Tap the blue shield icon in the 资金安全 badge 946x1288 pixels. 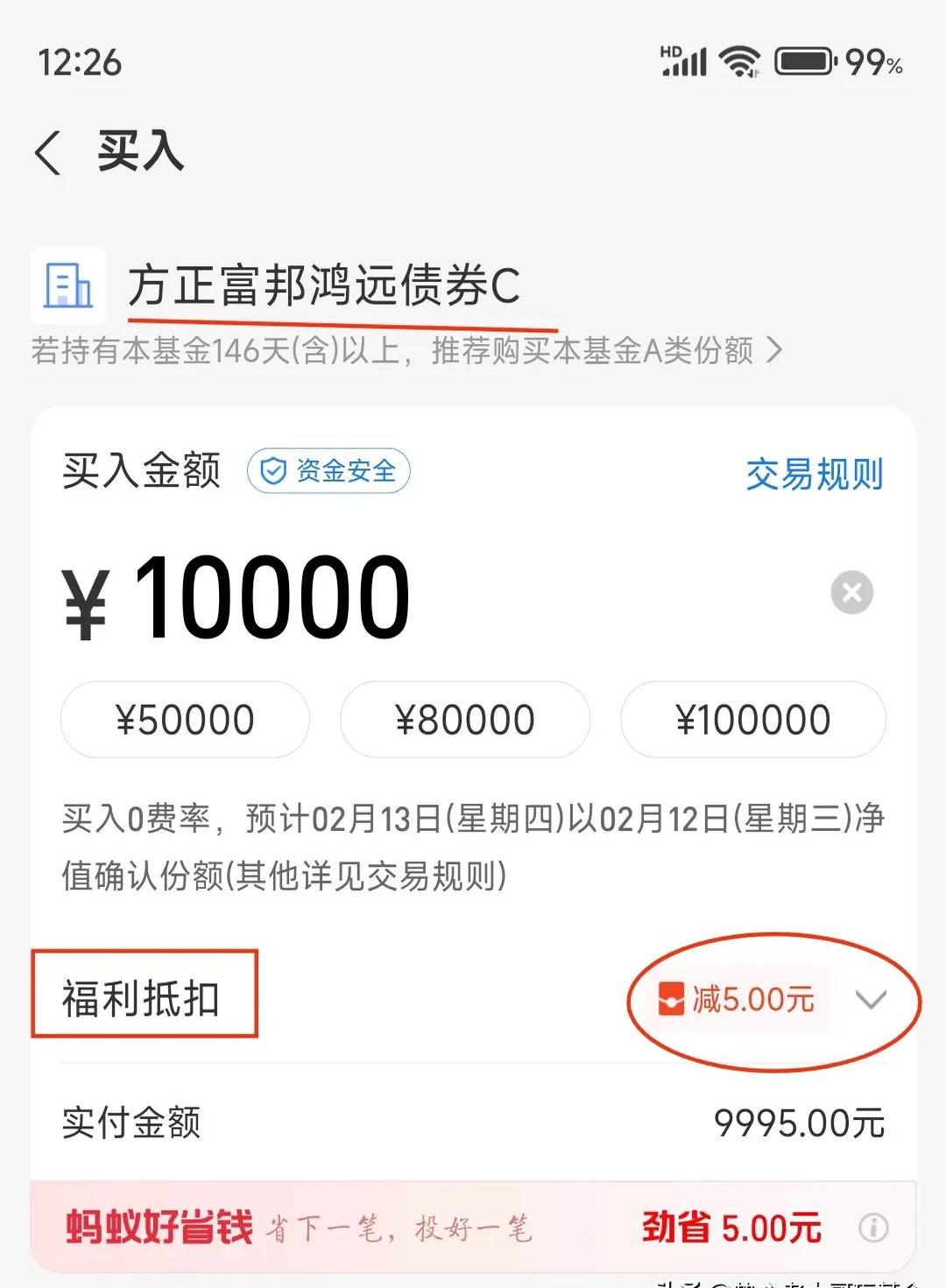(274, 470)
